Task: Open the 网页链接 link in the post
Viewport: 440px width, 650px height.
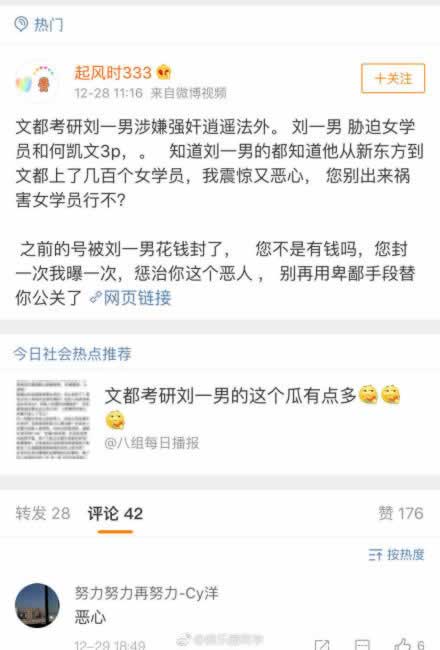Action: click(x=131, y=298)
